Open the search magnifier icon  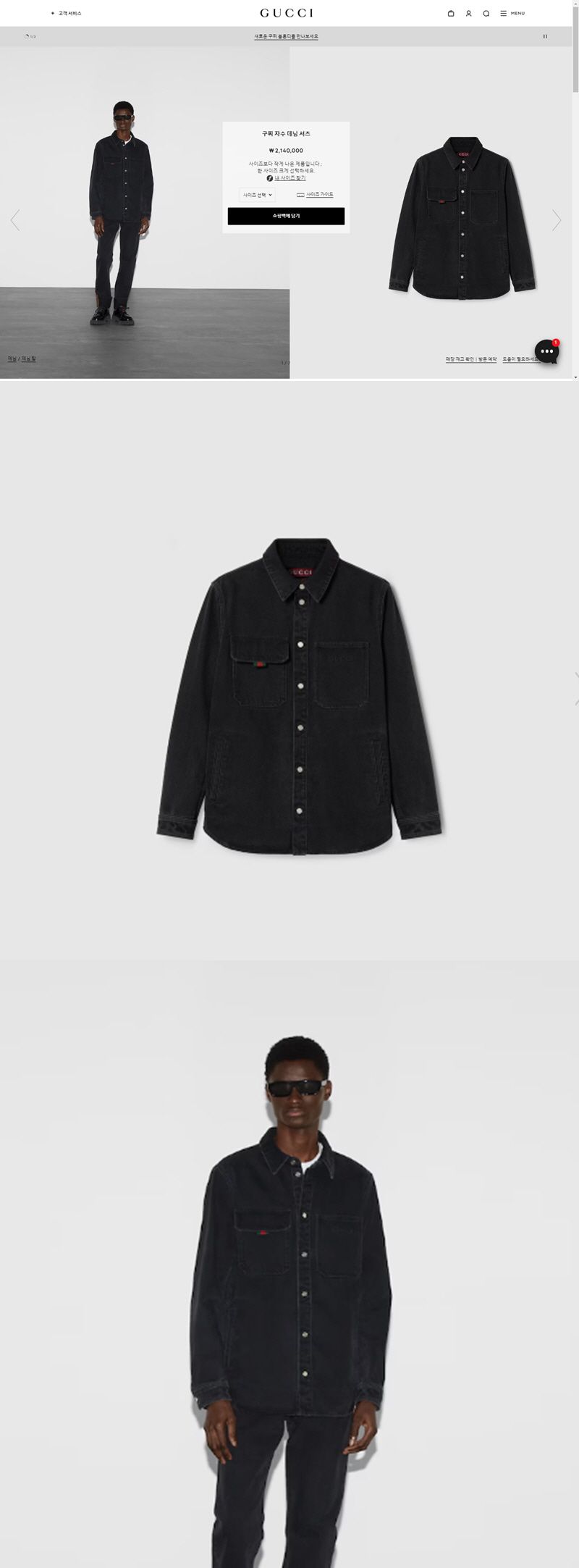(486, 13)
